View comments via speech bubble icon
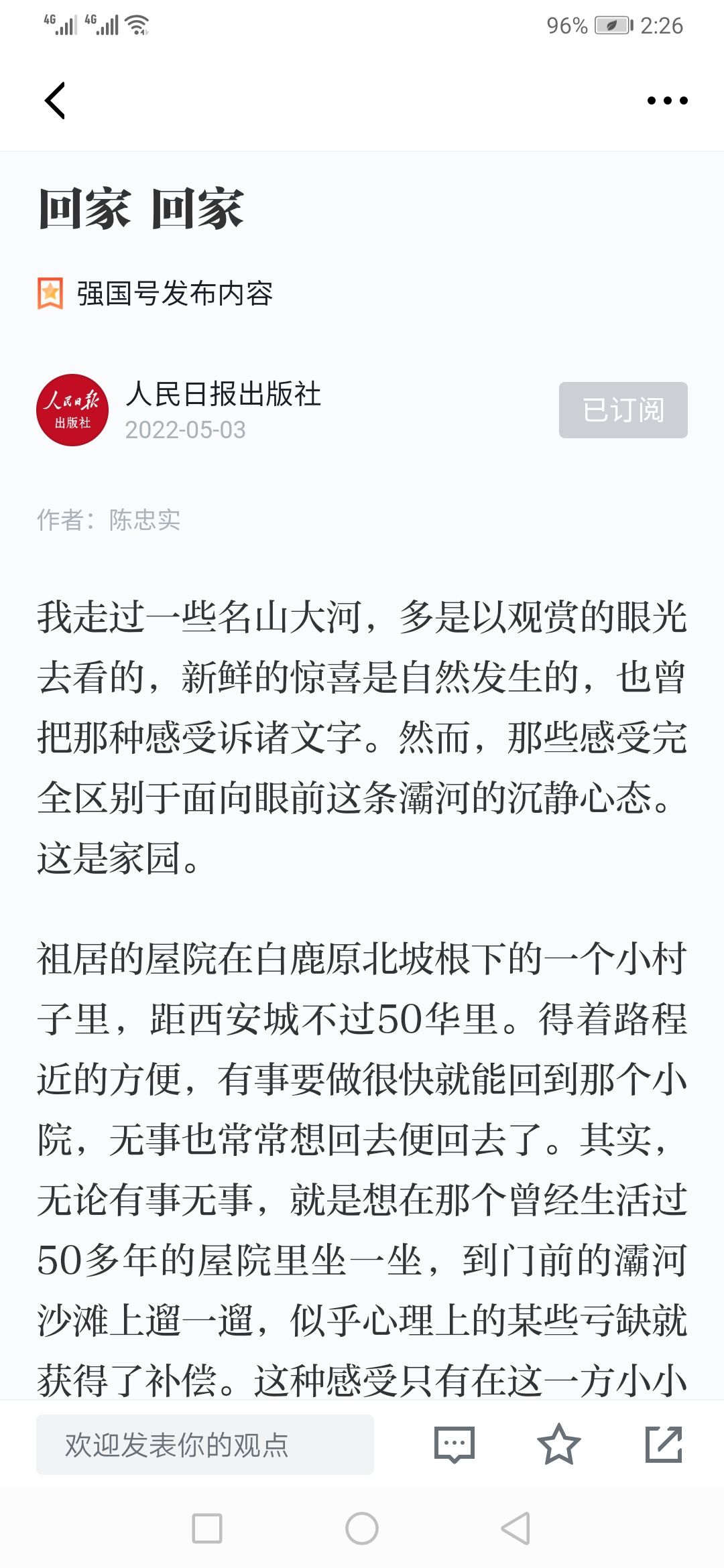Image resolution: width=724 pixels, height=1568 pixels. coord(455,1445)
